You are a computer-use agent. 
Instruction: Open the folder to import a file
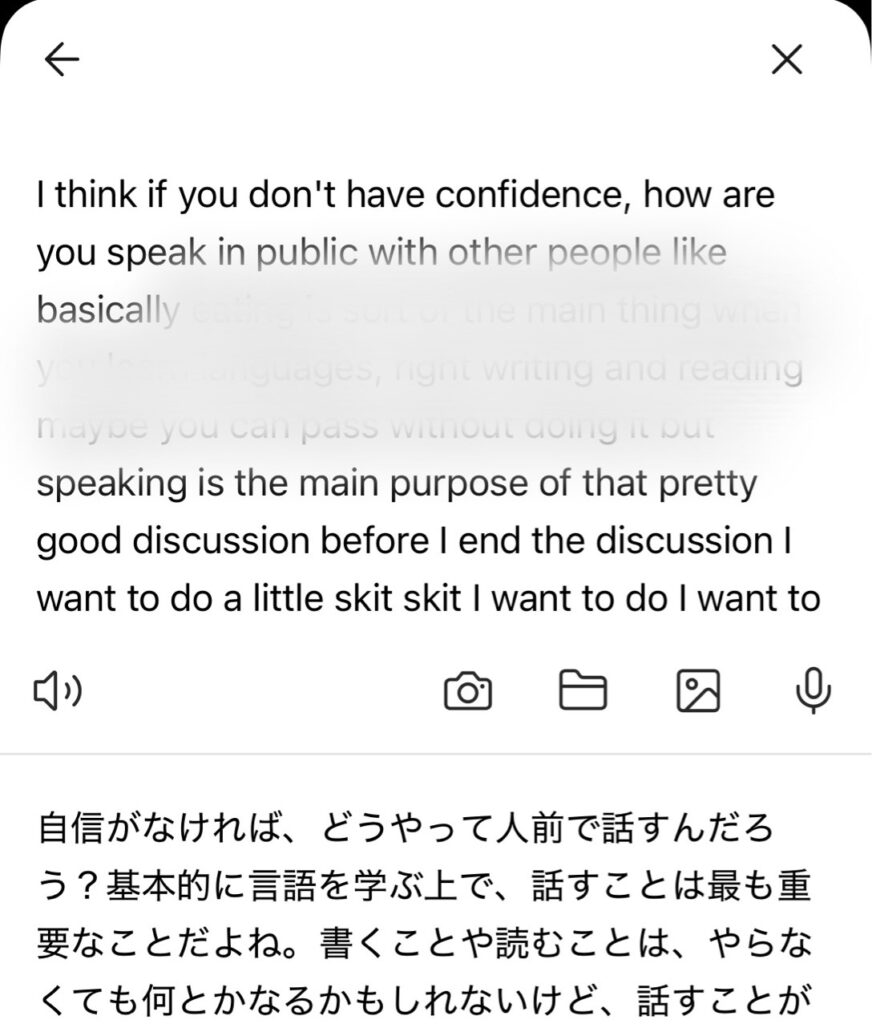pyautogui.click(x=582, y=691)
